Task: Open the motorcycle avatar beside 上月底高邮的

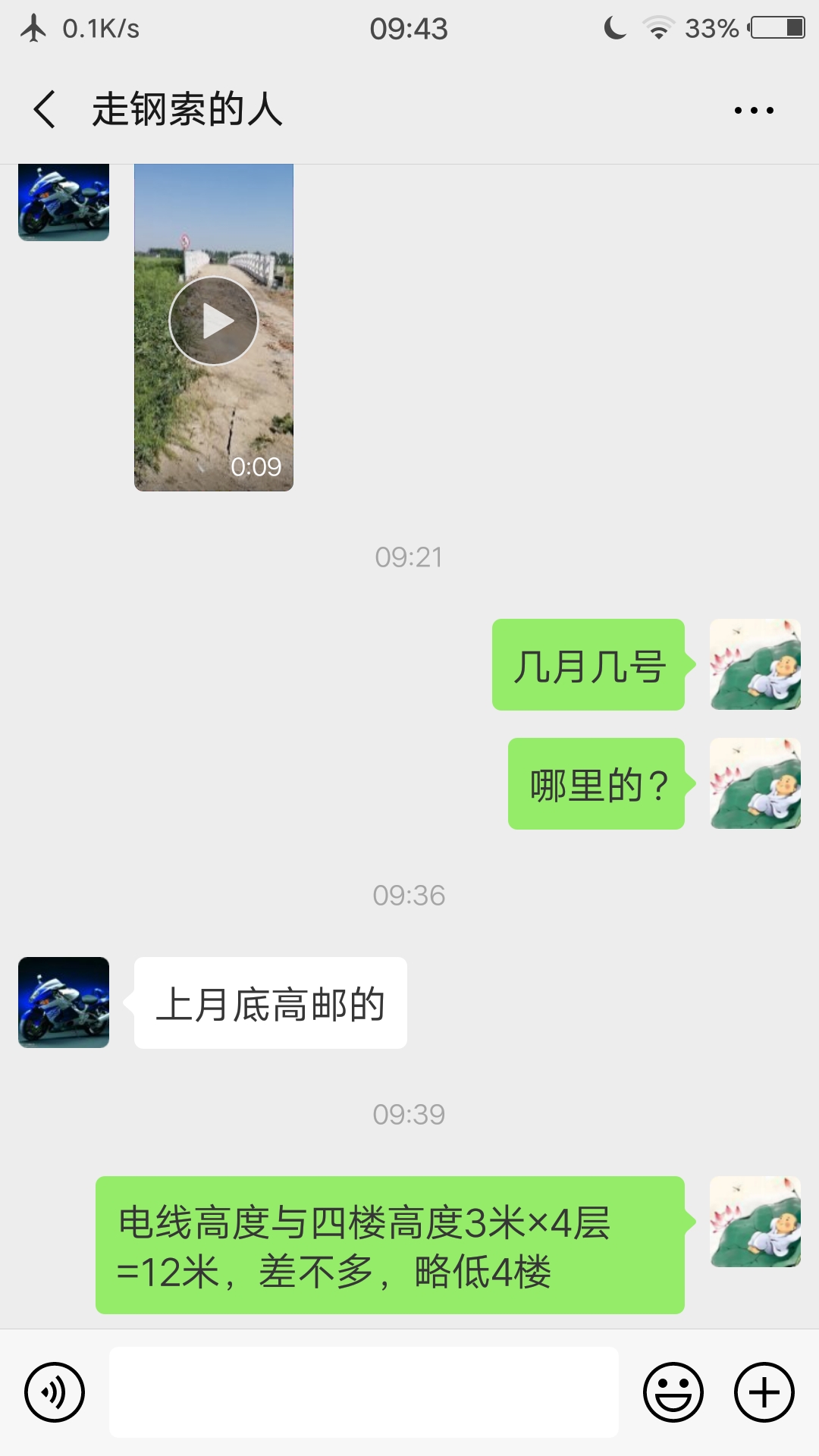Action: tap(64, 1003)
